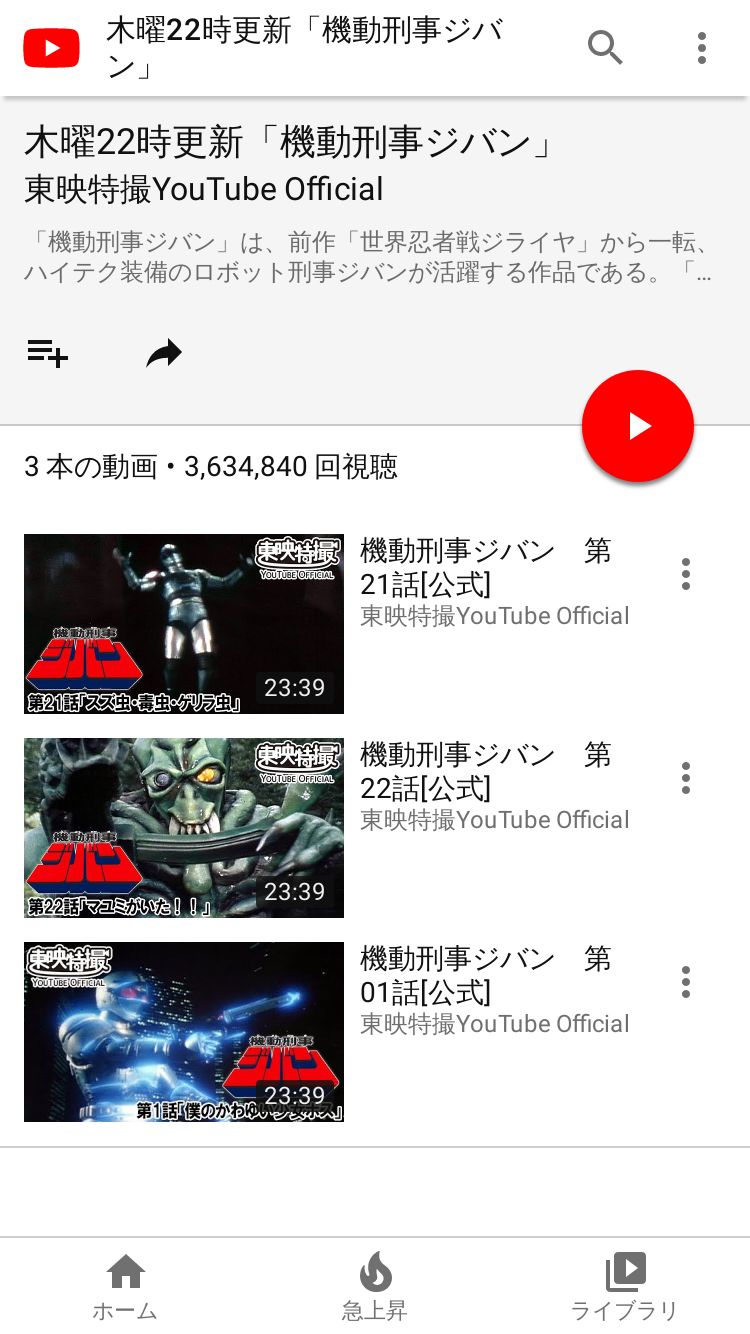
Task: Open options menu for 第21話 video
Action: (686, 574)
